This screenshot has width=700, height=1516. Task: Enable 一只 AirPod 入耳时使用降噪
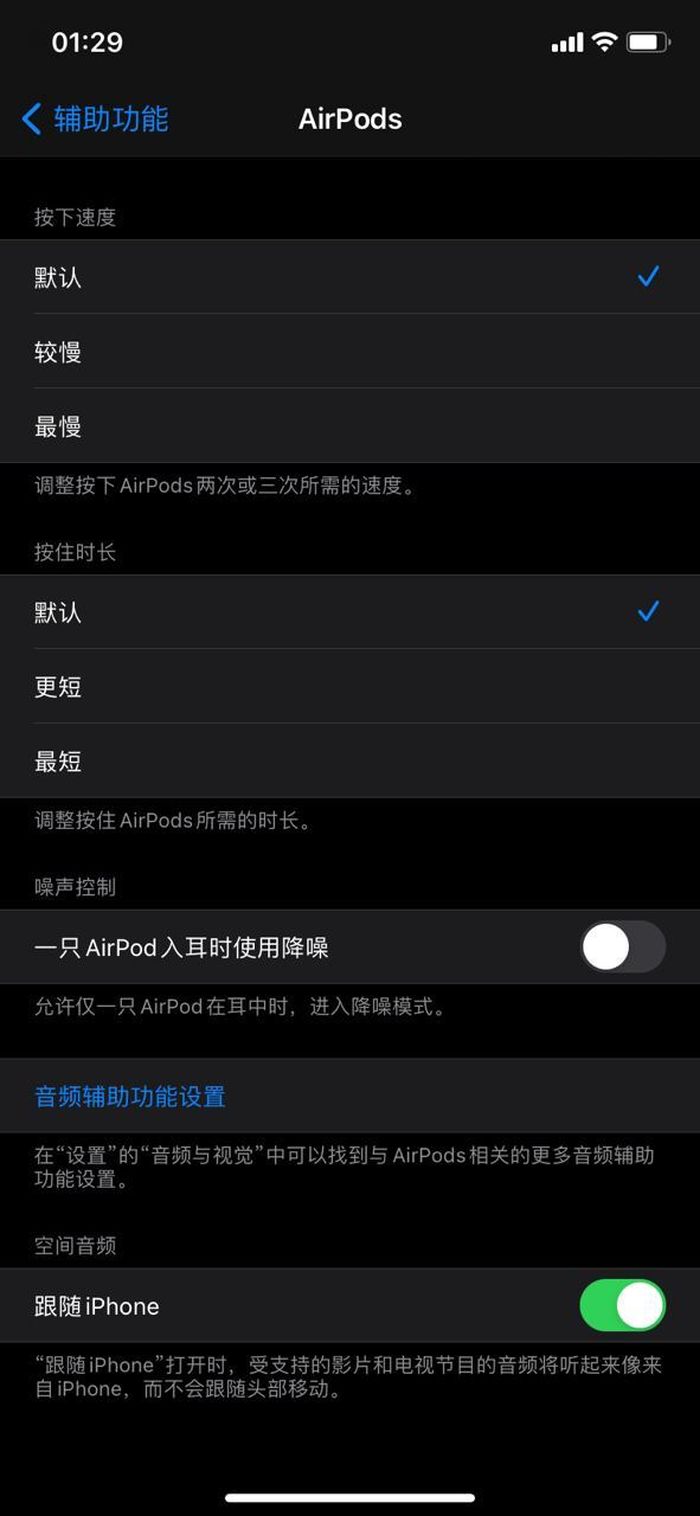tap(622, 947)
